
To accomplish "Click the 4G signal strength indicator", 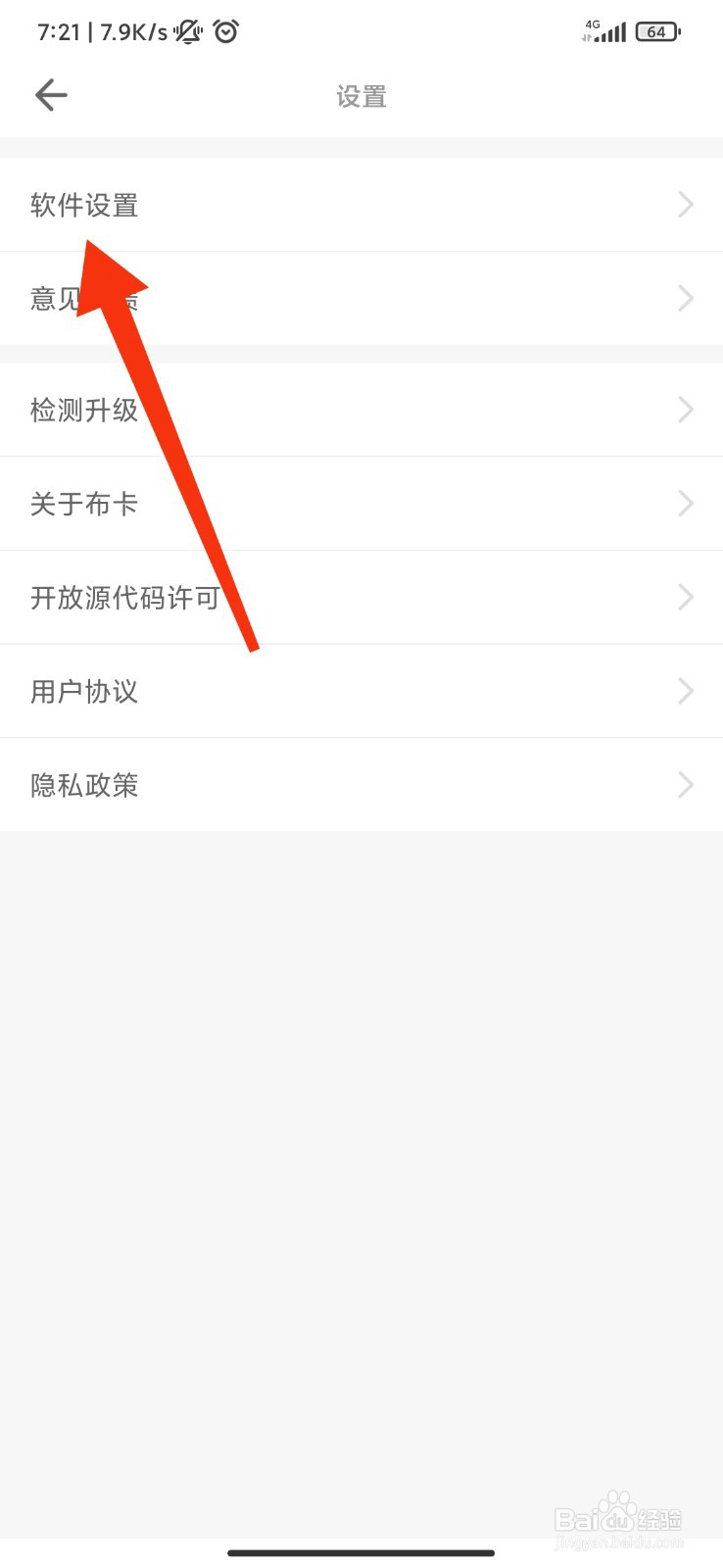I will coord(607,32).
